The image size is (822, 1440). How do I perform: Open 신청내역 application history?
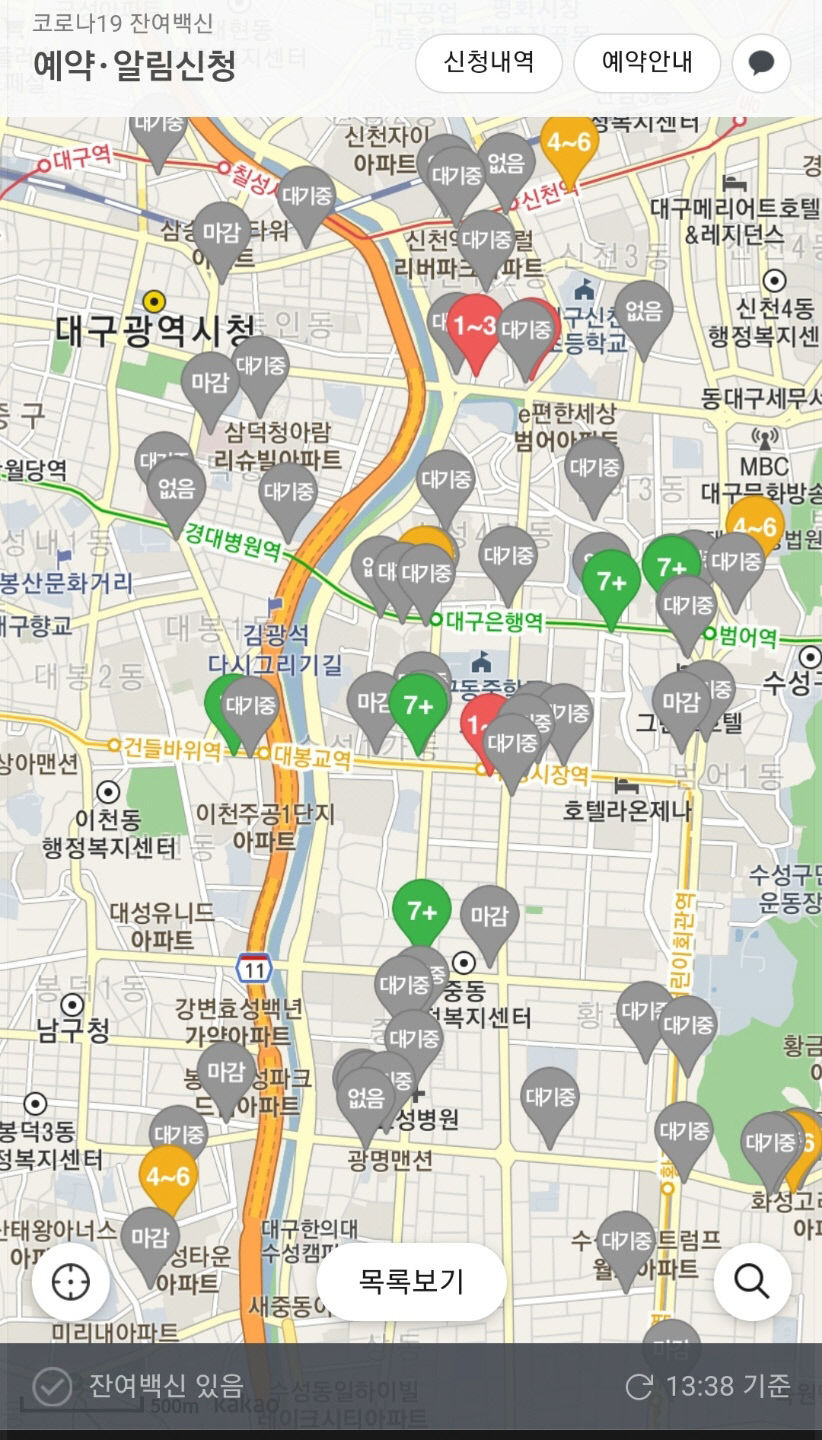pos(488,63)
